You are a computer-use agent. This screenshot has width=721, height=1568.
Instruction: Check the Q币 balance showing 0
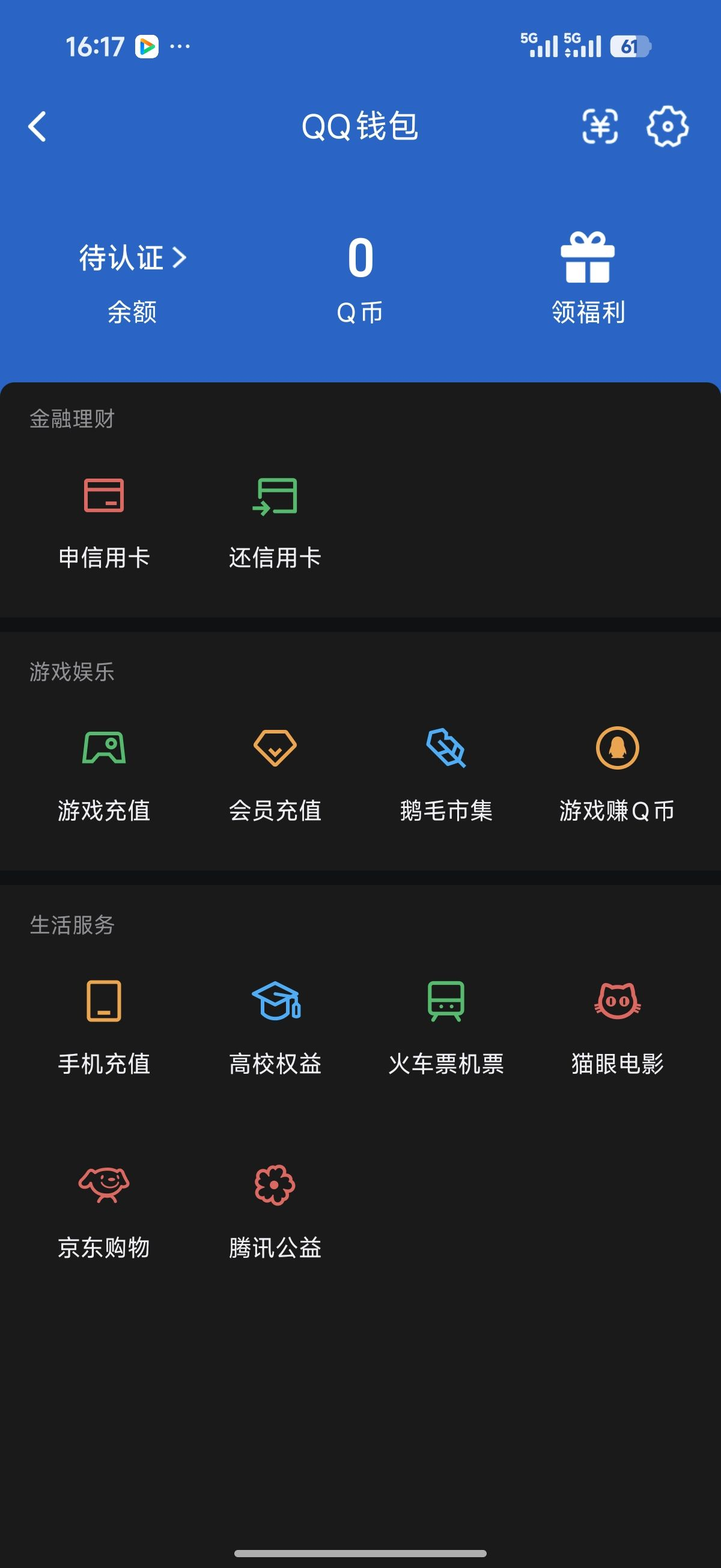point(359,260)
